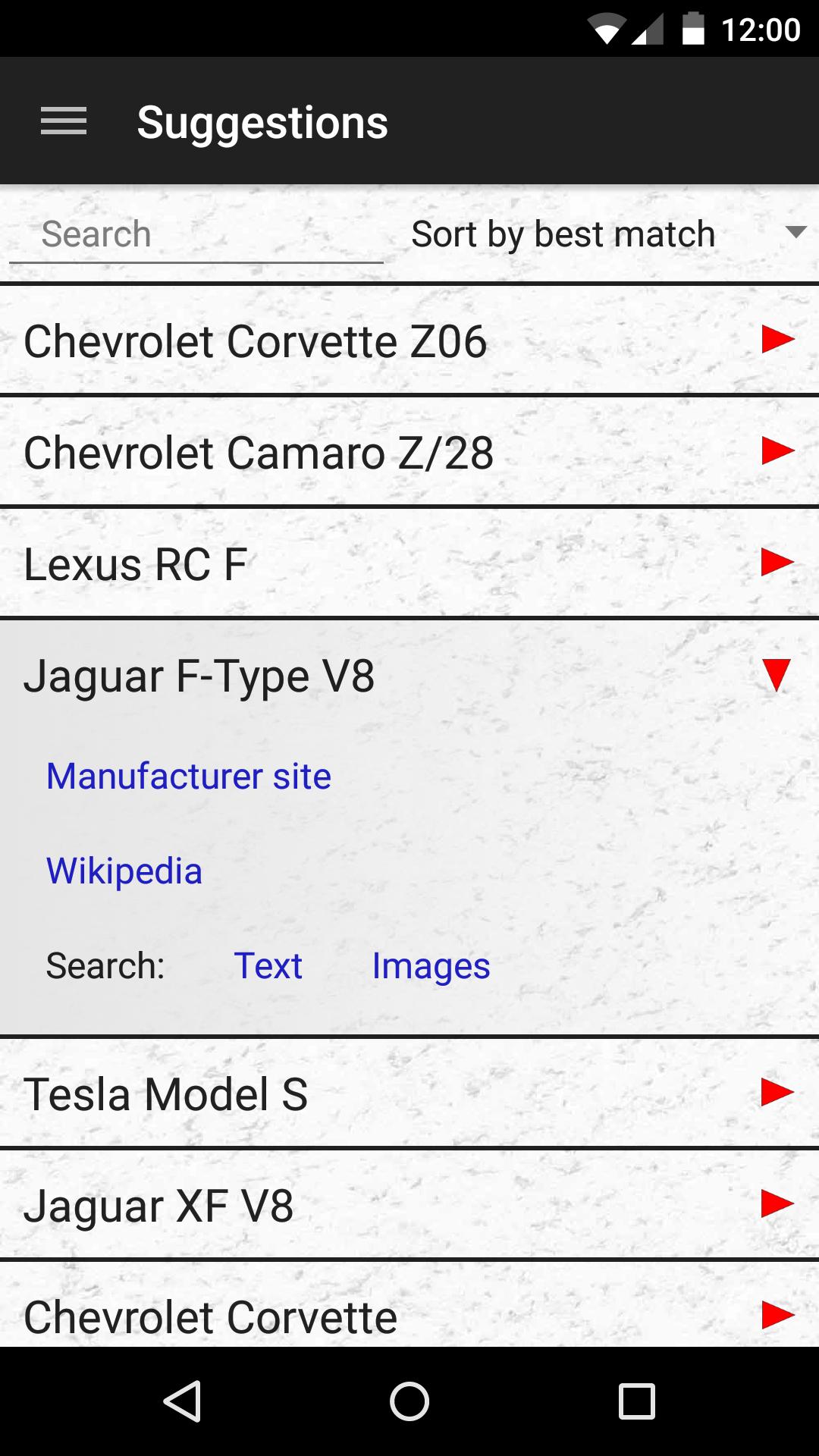
Task: Open the Sort by best match dropdown
Action: pyautogui.click(x=563, y=234)
